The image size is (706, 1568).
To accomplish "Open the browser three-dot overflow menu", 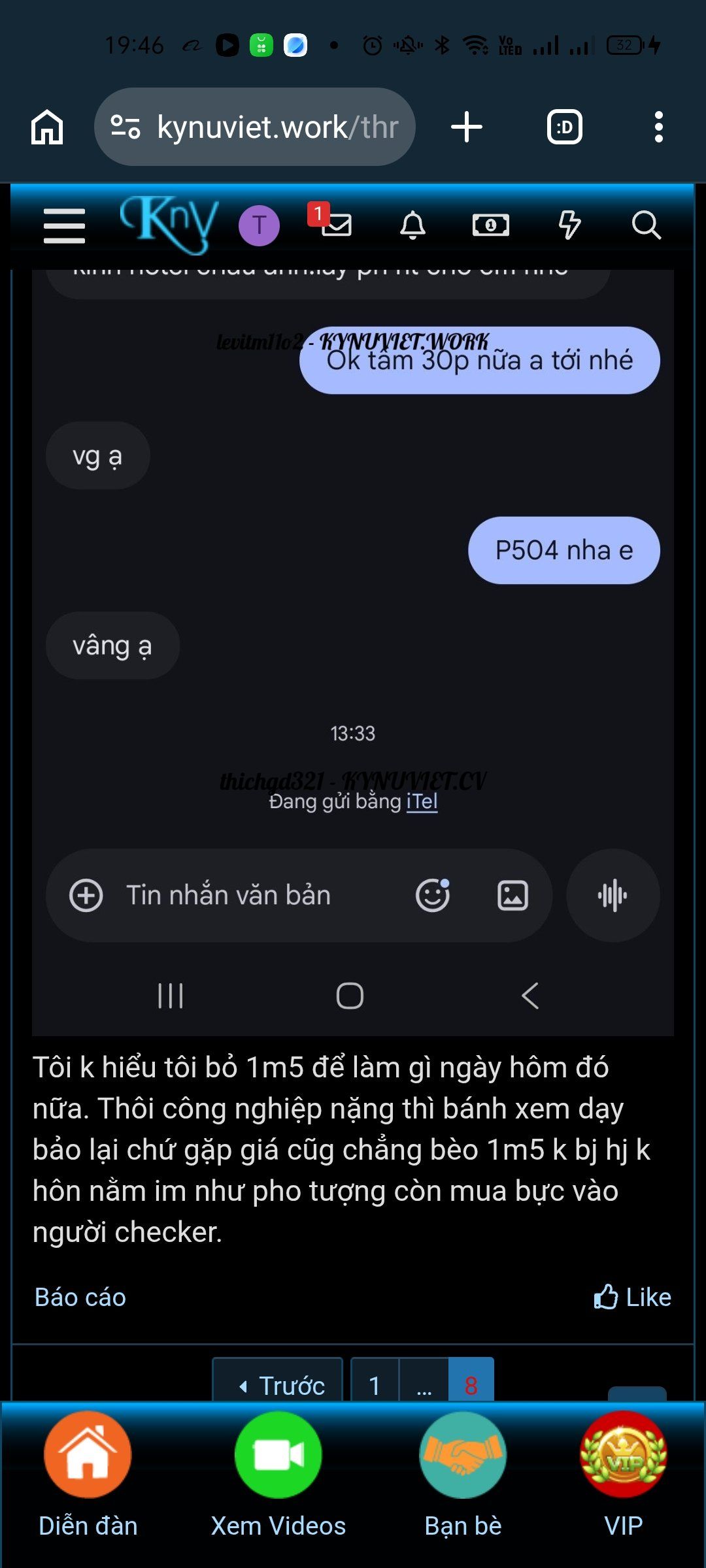I will (658, 127).
